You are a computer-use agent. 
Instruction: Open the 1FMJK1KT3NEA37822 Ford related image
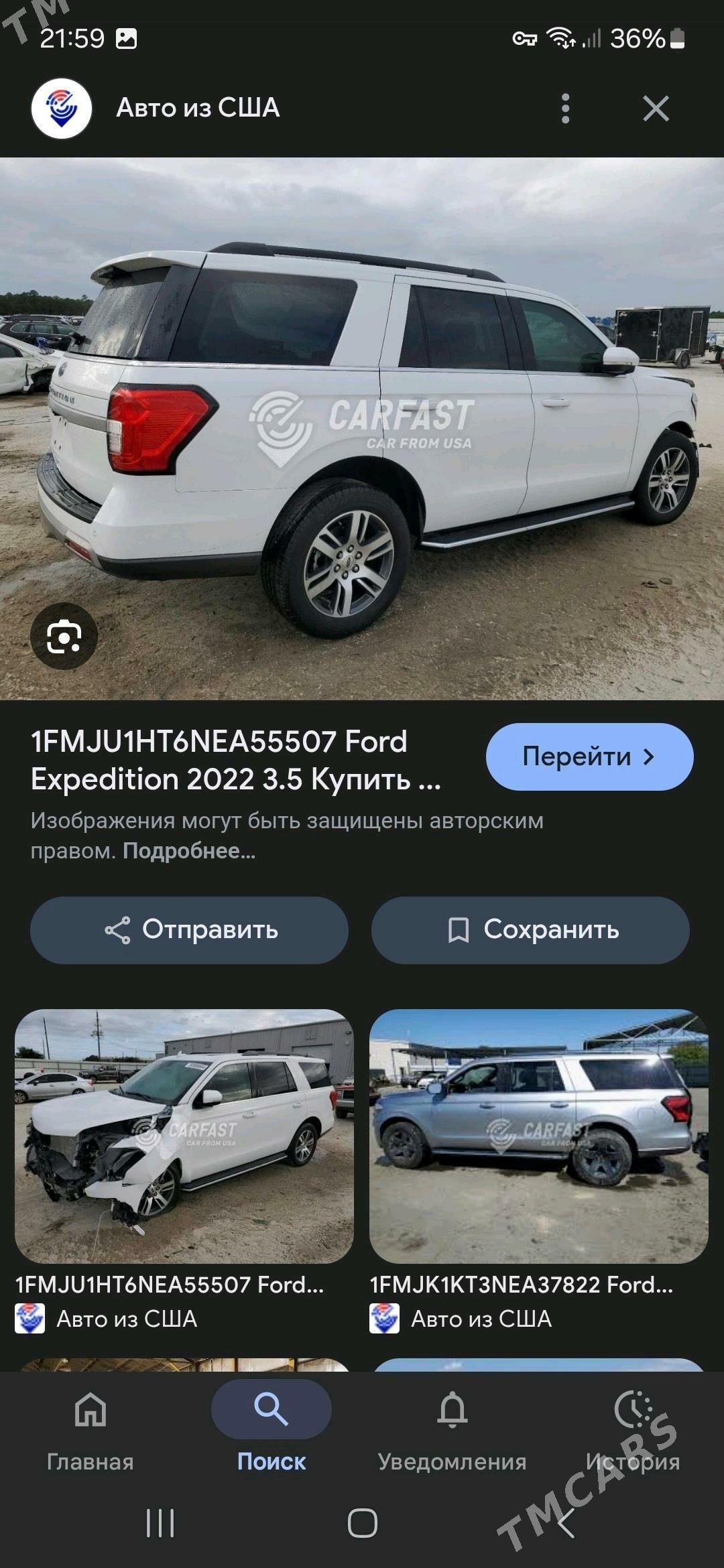click(x=538, y=1136)
